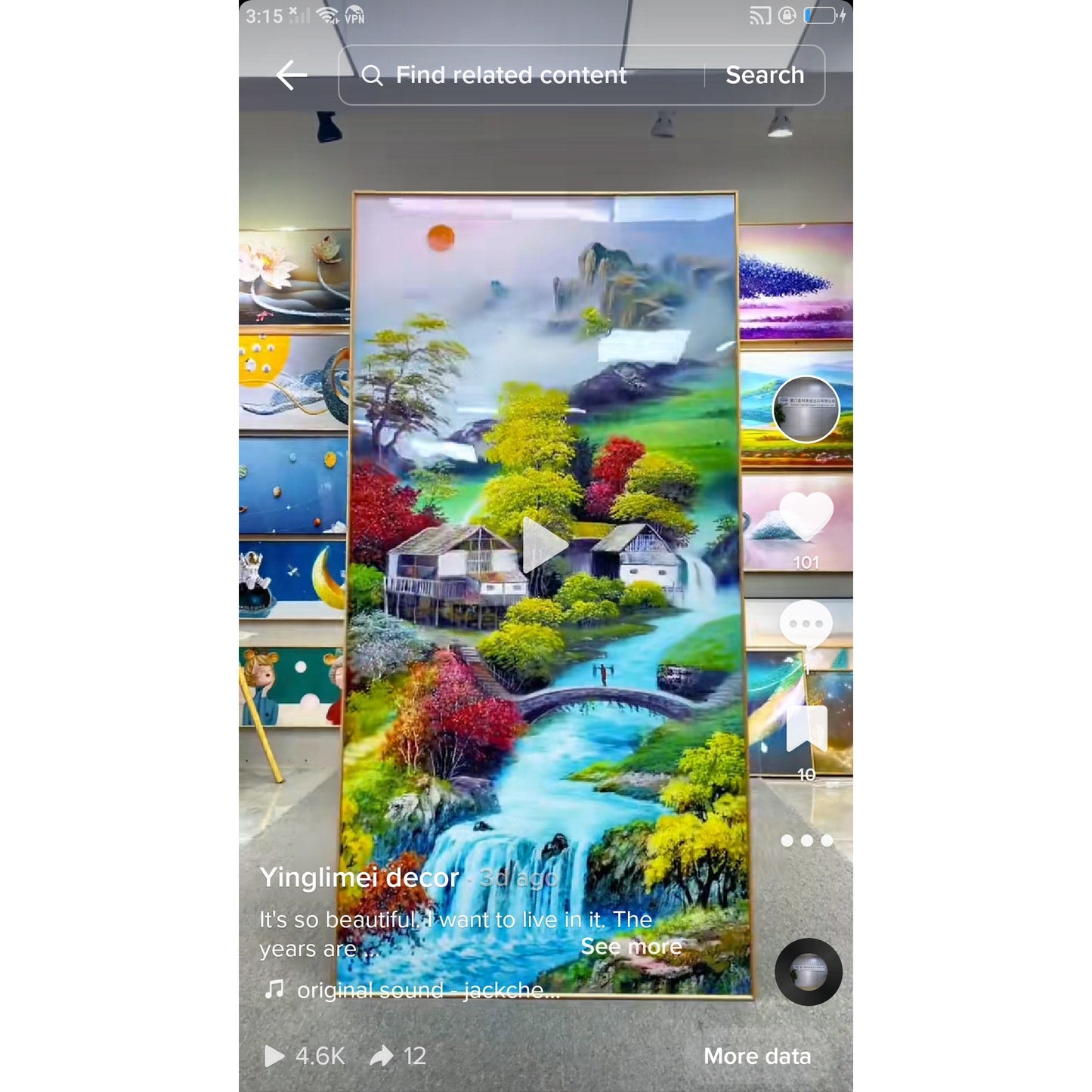1092x1092 pixels.
Task: Go back using the arrow icon
Action: click(x=291, y=75)
